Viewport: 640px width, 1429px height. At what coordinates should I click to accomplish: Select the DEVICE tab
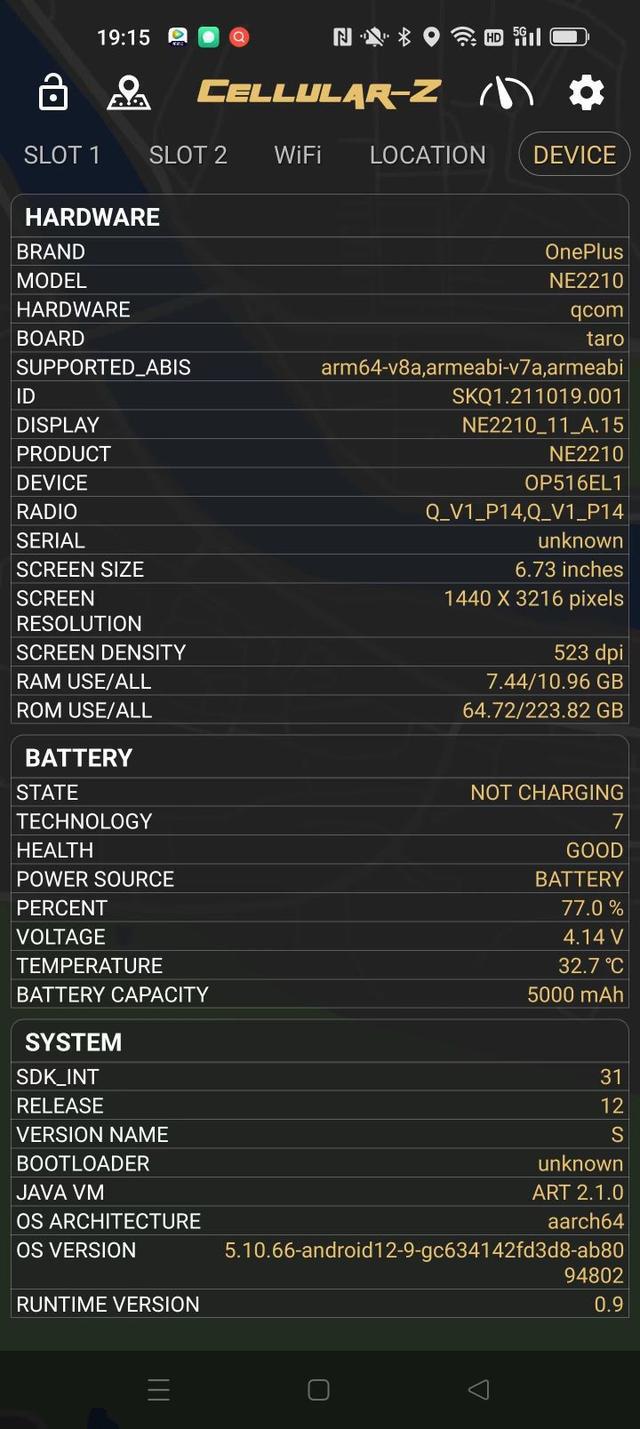click(x=574, y=155)
